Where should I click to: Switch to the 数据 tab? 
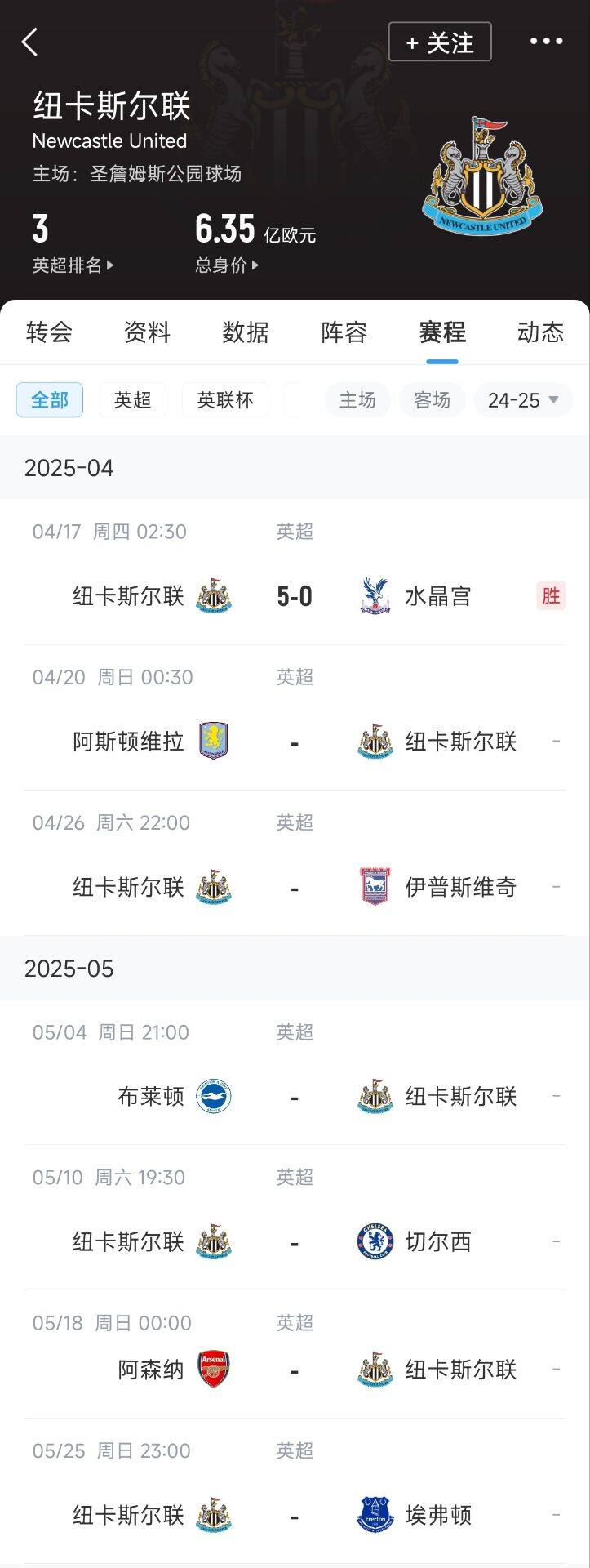click(246, 332)
